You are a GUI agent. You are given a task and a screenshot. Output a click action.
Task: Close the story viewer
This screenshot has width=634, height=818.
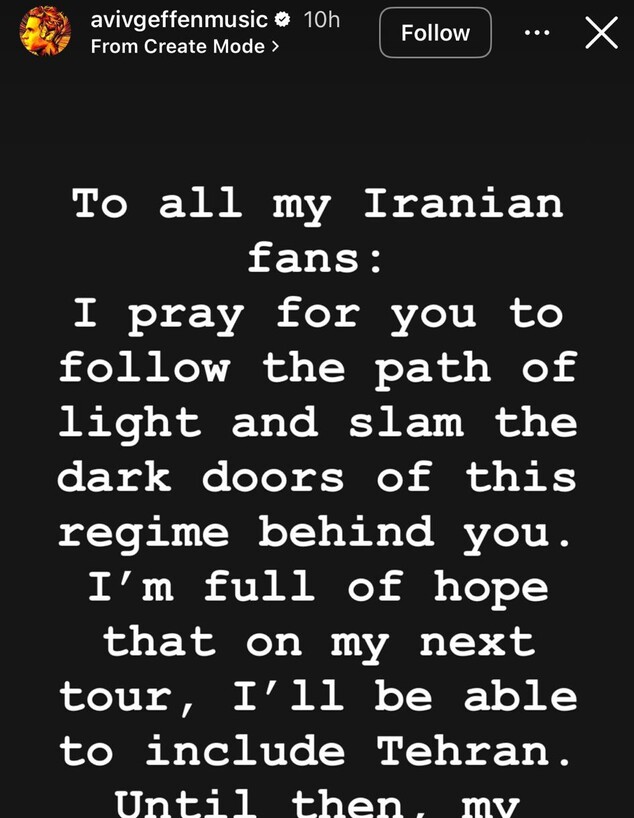coord(601,33)
